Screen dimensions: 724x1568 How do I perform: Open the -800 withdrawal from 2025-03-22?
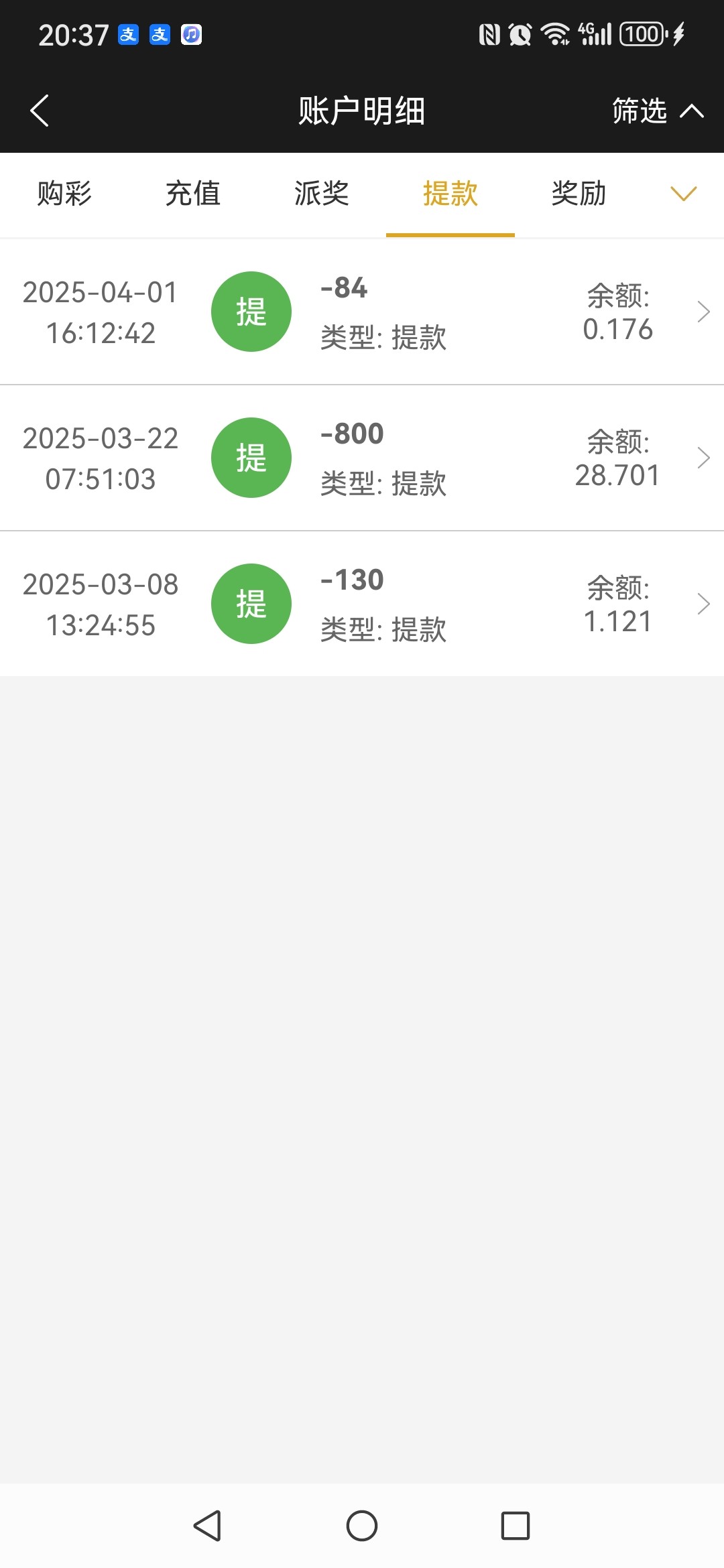362,458
